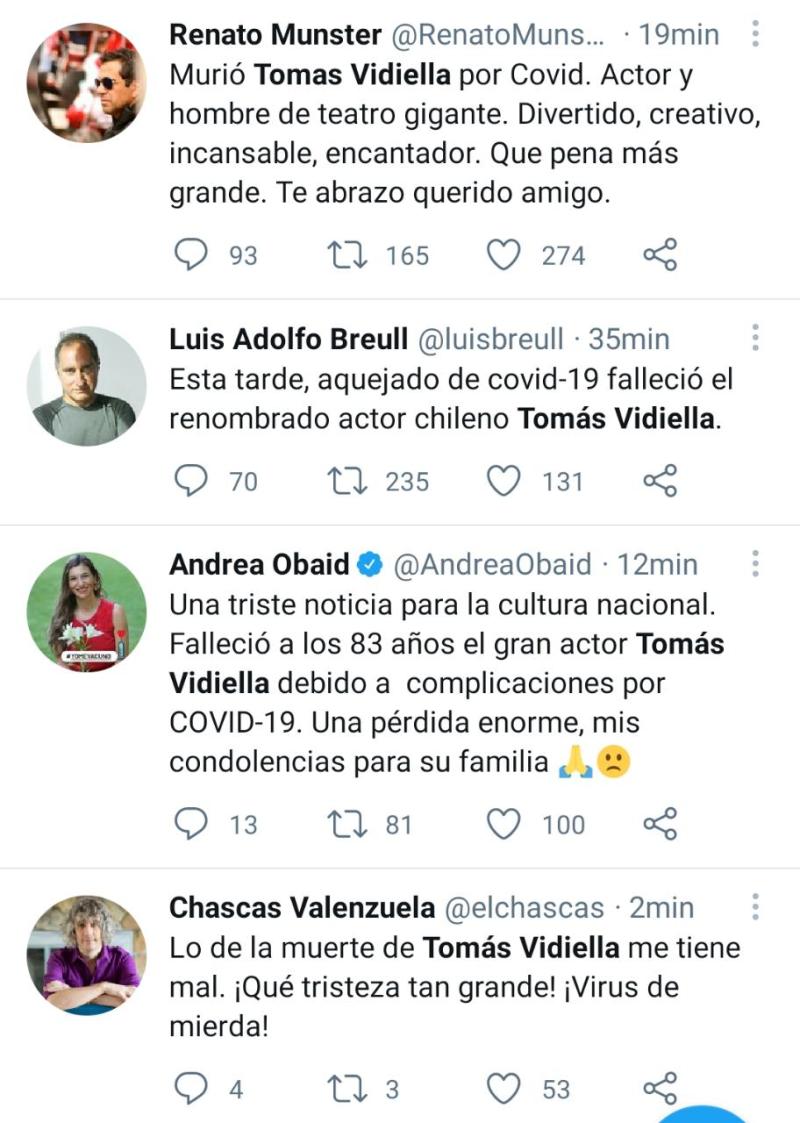Retweet Andrea Obaid's post

[x=349, y=825]
